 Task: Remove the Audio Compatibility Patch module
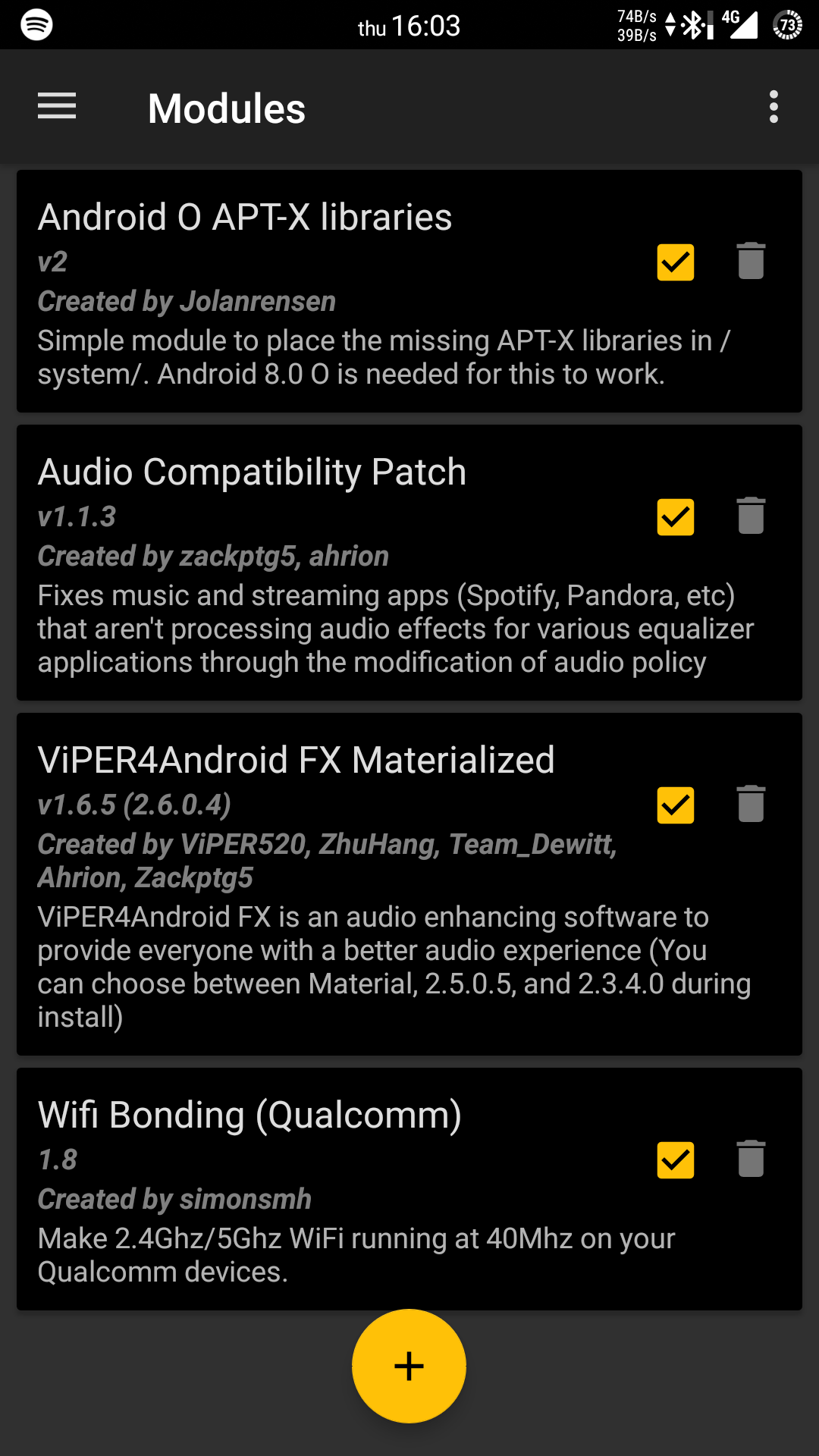click(751, 516)
